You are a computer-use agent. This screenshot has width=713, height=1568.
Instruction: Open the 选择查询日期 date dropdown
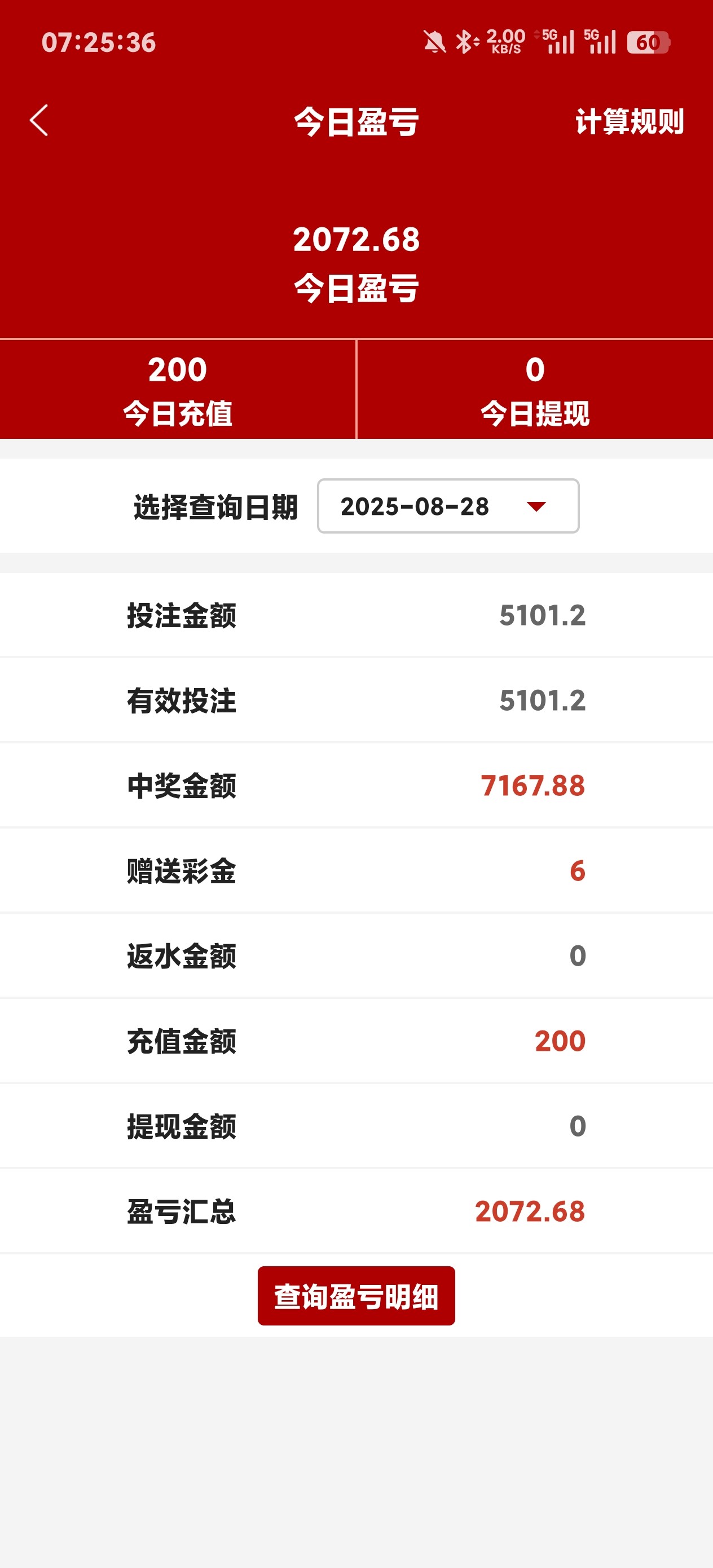coord(447,506)
